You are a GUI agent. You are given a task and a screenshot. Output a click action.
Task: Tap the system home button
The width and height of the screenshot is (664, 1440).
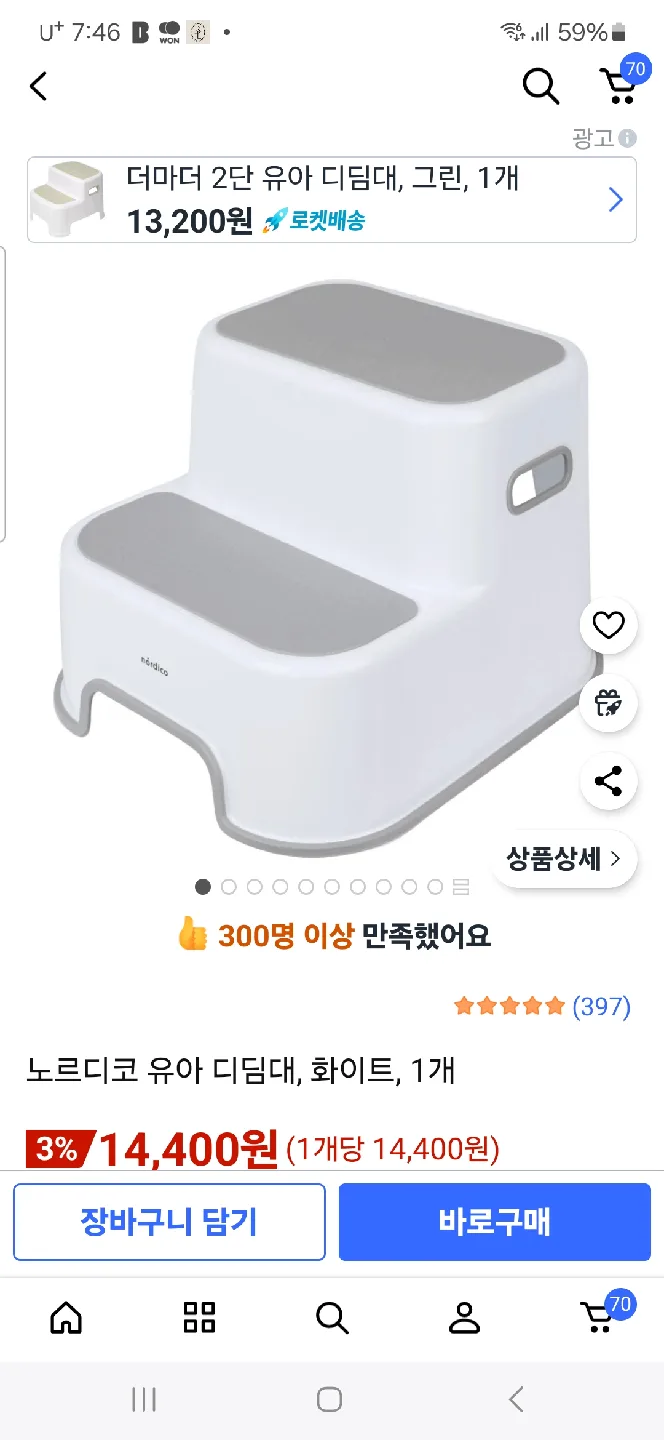click(x=330, y=1400)
